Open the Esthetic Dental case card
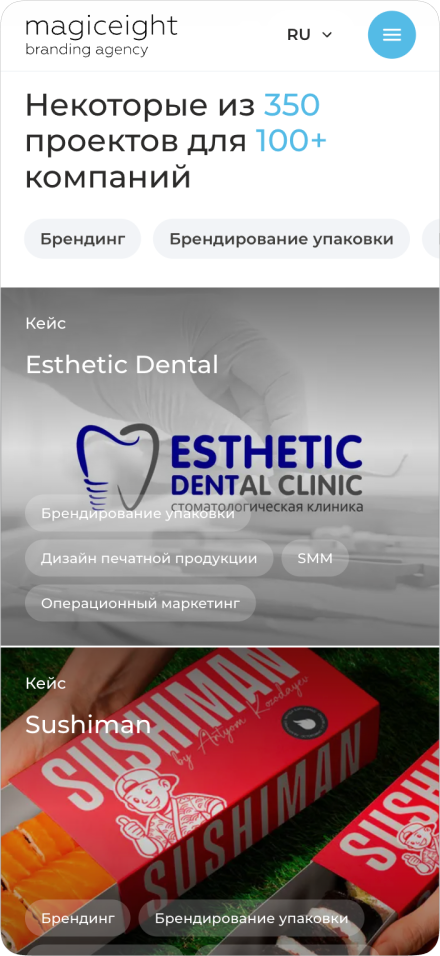The height and width of the screenshot is (956, 440). [220, 466]
